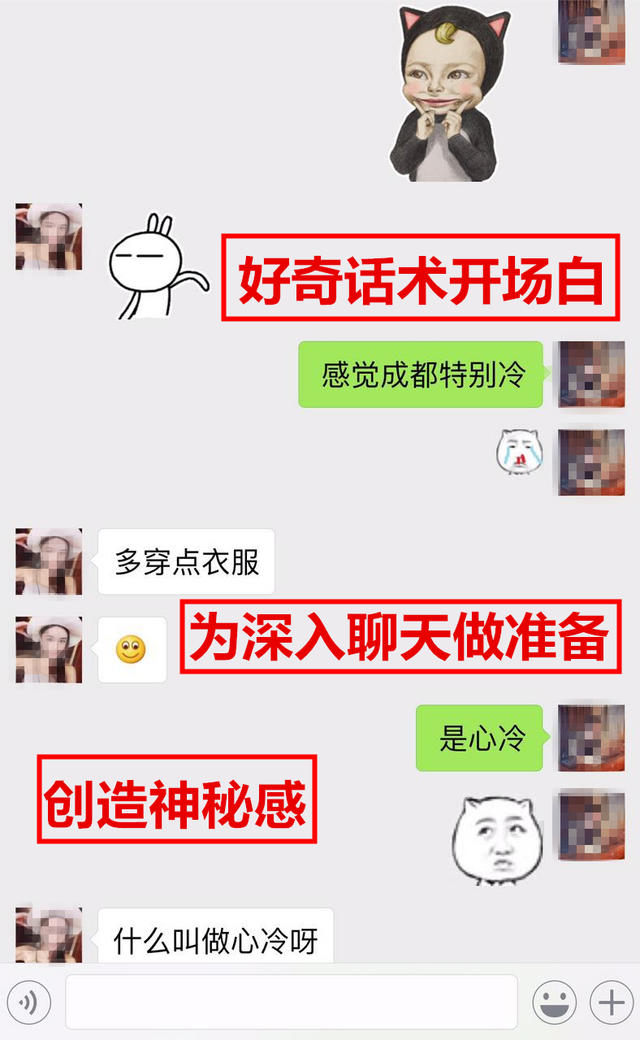Open avatar beside 感觉成都特别冷 message
The width and height of the screenshot is (640, 1040).
click(x=591, y=374)
